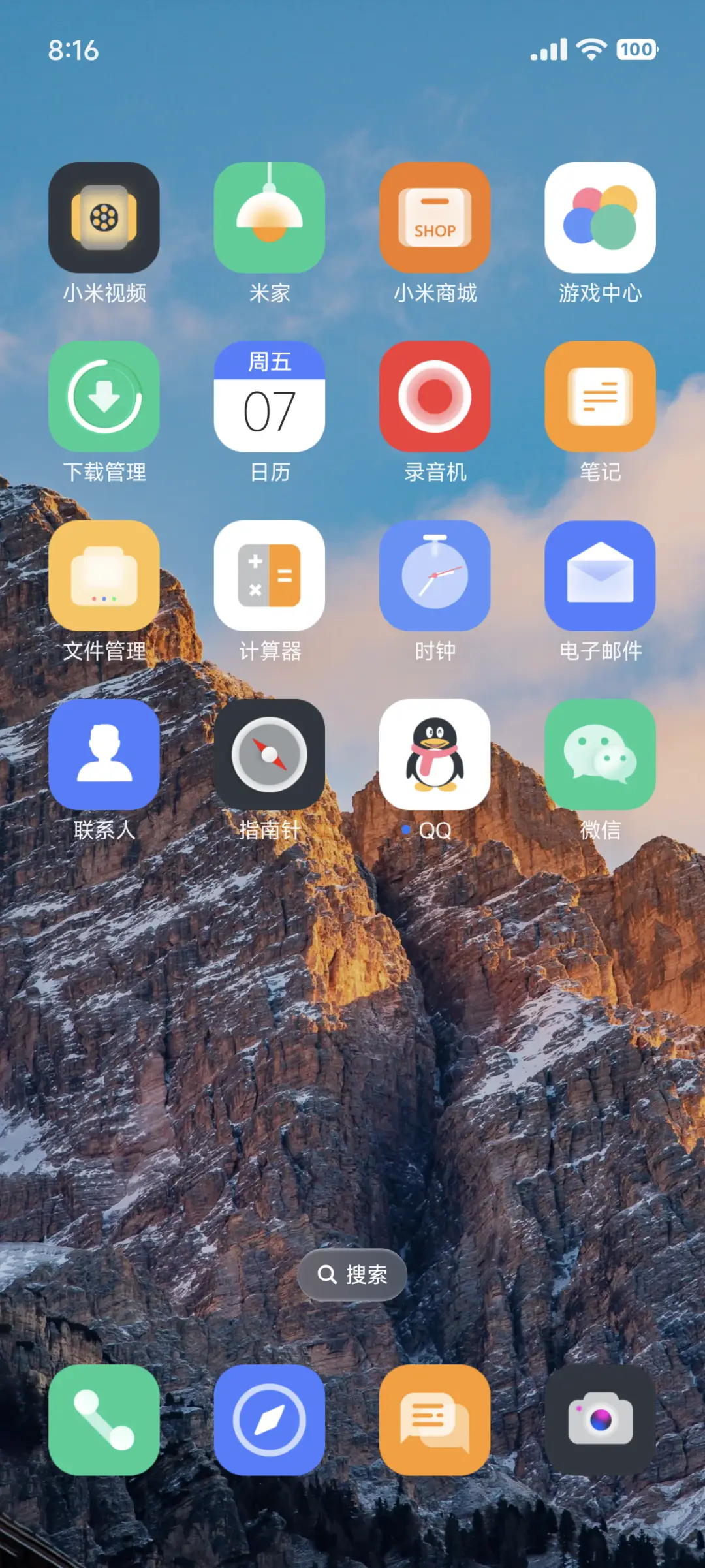Open the 时钟 clock app

435,576
